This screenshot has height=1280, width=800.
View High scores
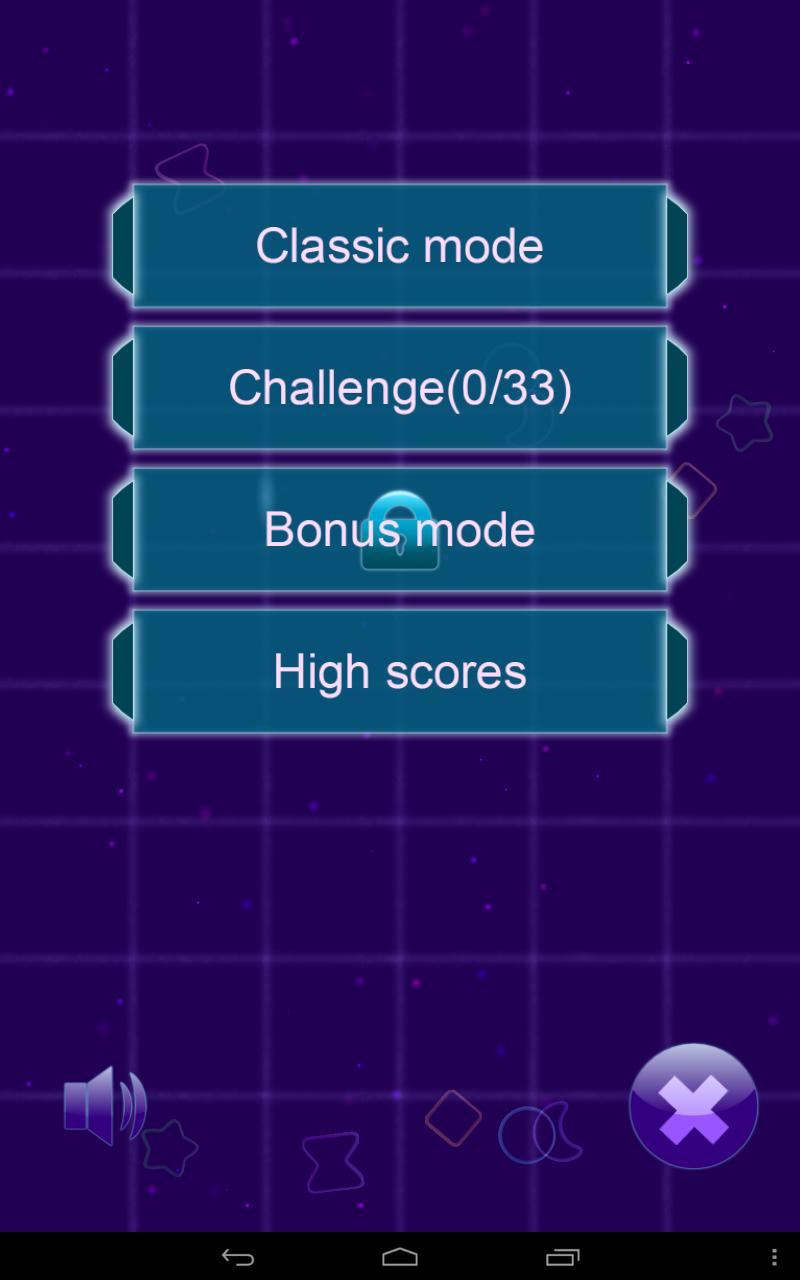pyautogui.click(x=400, y=672)
